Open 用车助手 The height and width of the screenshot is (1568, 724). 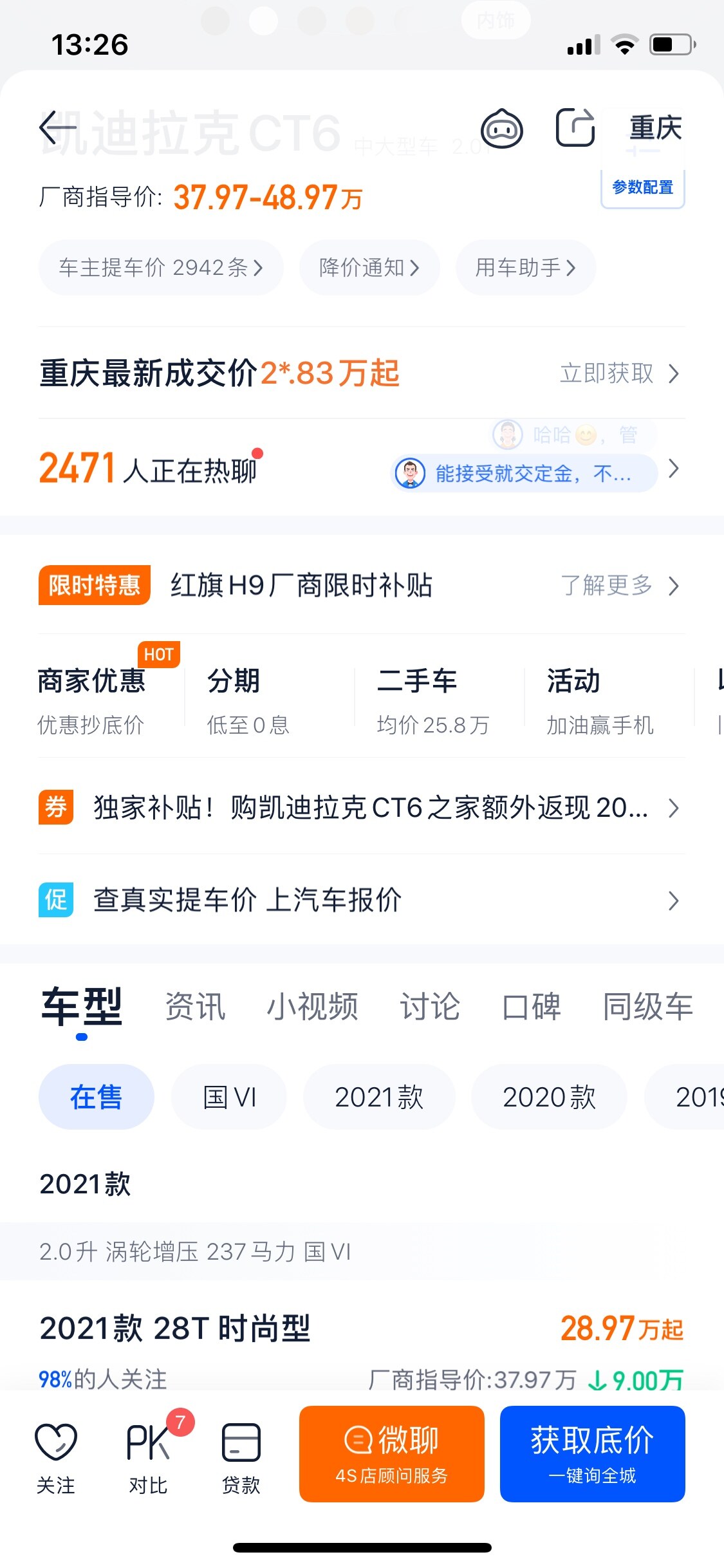(525, 268)
